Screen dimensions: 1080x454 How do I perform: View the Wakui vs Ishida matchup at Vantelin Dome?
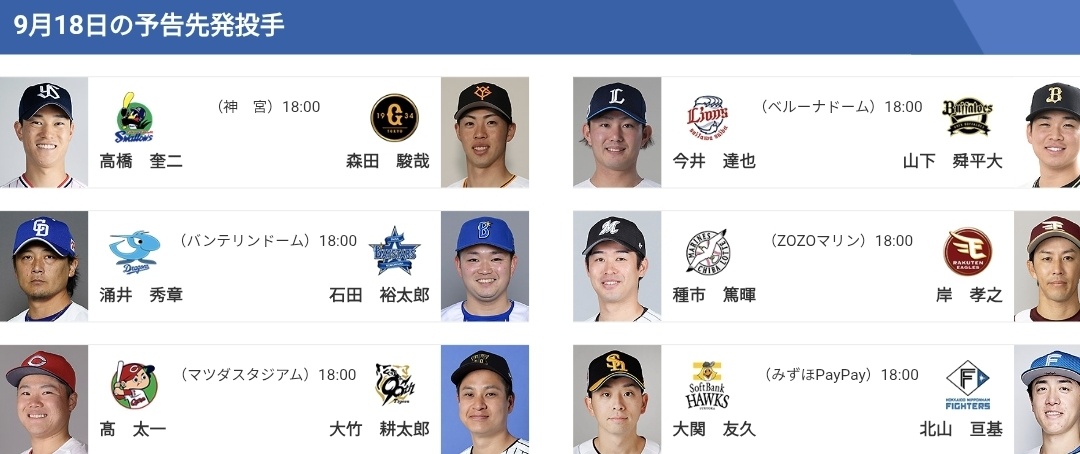265,266
